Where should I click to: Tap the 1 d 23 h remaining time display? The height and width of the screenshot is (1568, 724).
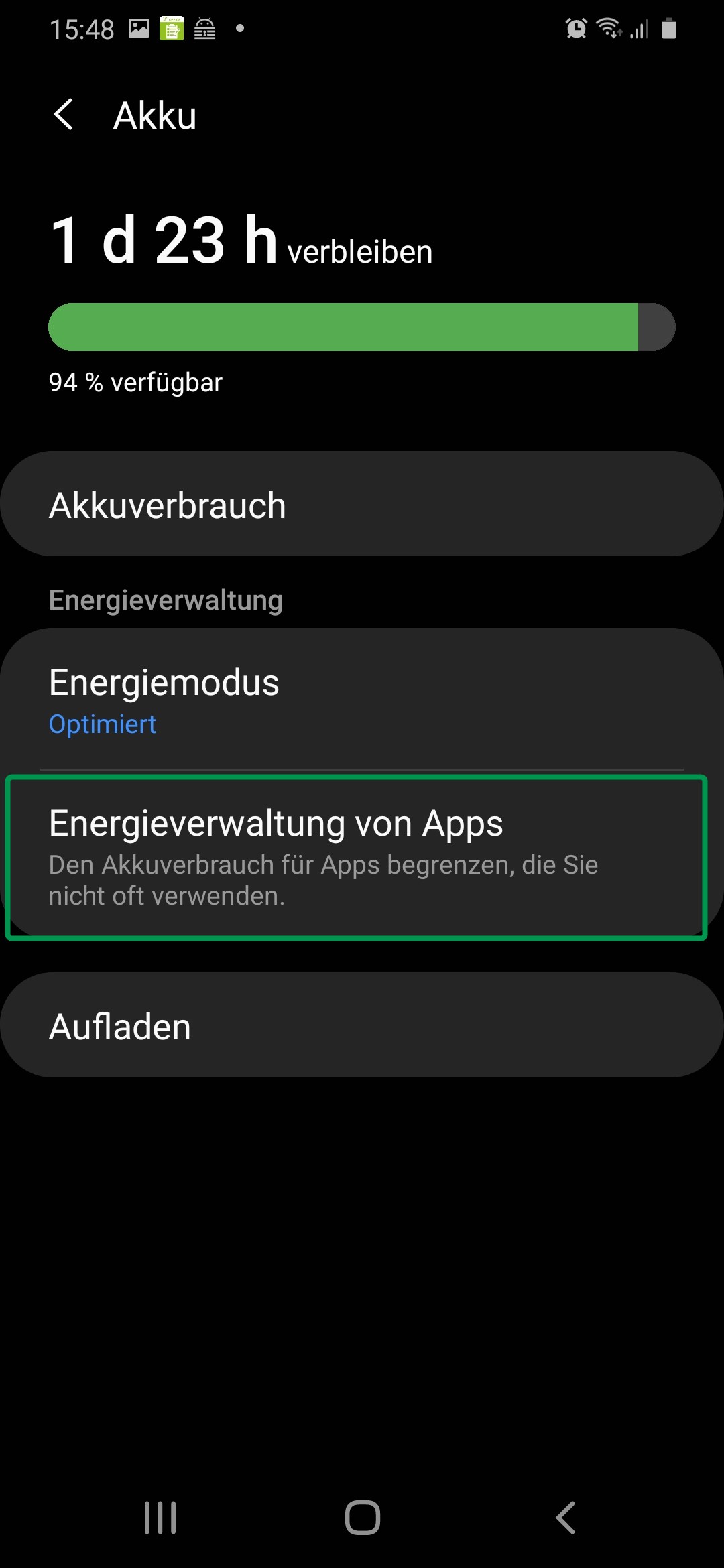point(241,245)
